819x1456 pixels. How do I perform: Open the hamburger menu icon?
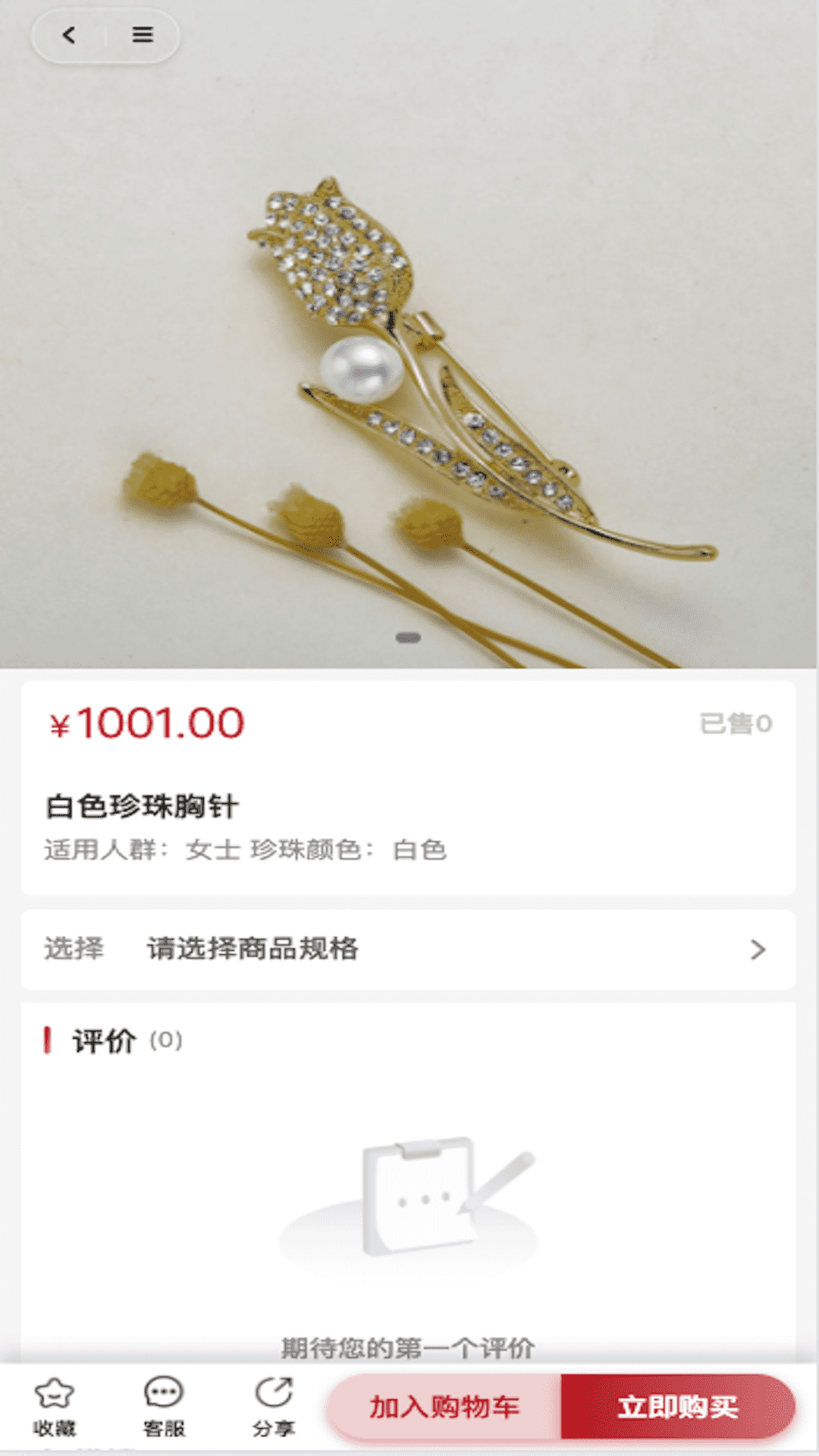click(143, 35)
